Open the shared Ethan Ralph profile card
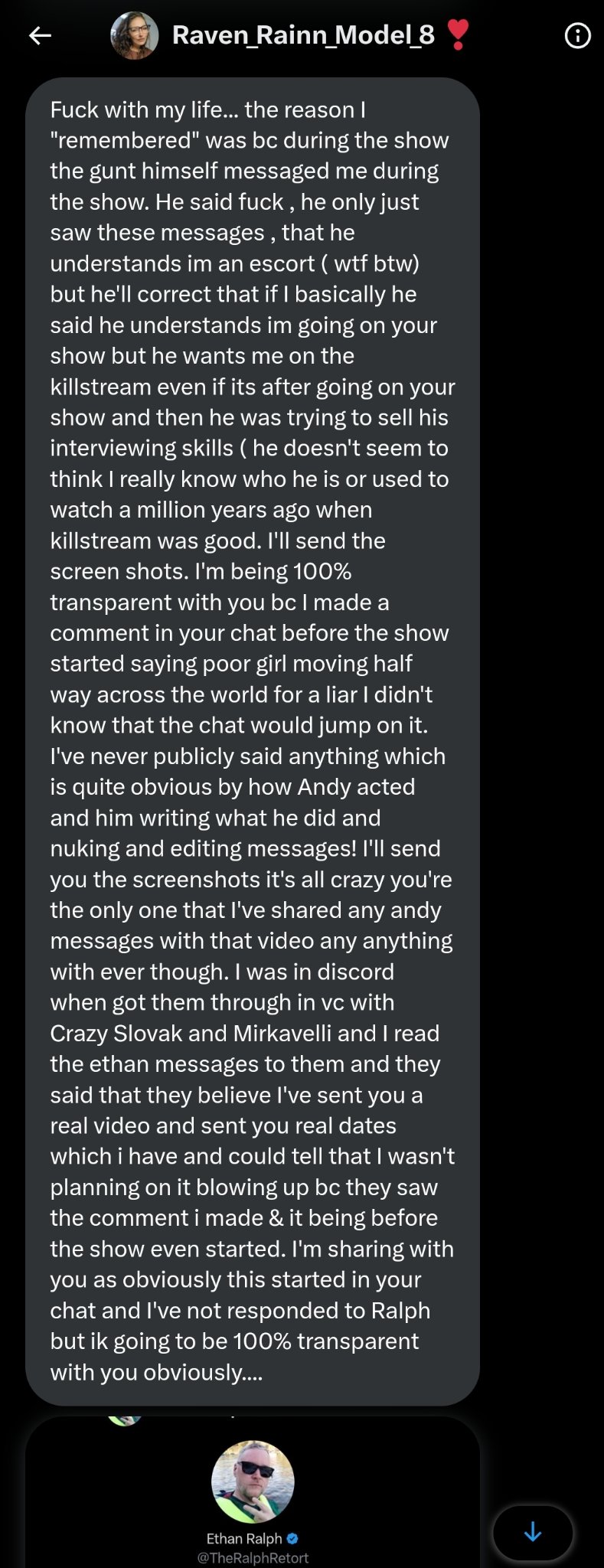The image size is (604, 1568). (253, 1501)
